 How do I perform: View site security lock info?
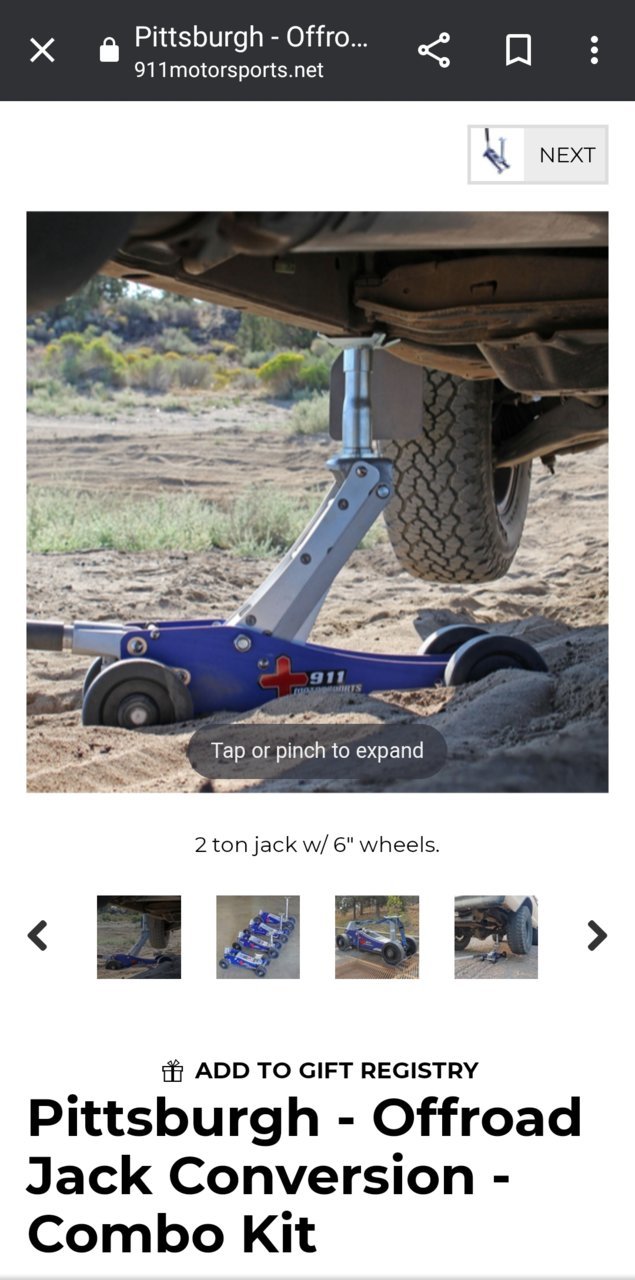109,50
